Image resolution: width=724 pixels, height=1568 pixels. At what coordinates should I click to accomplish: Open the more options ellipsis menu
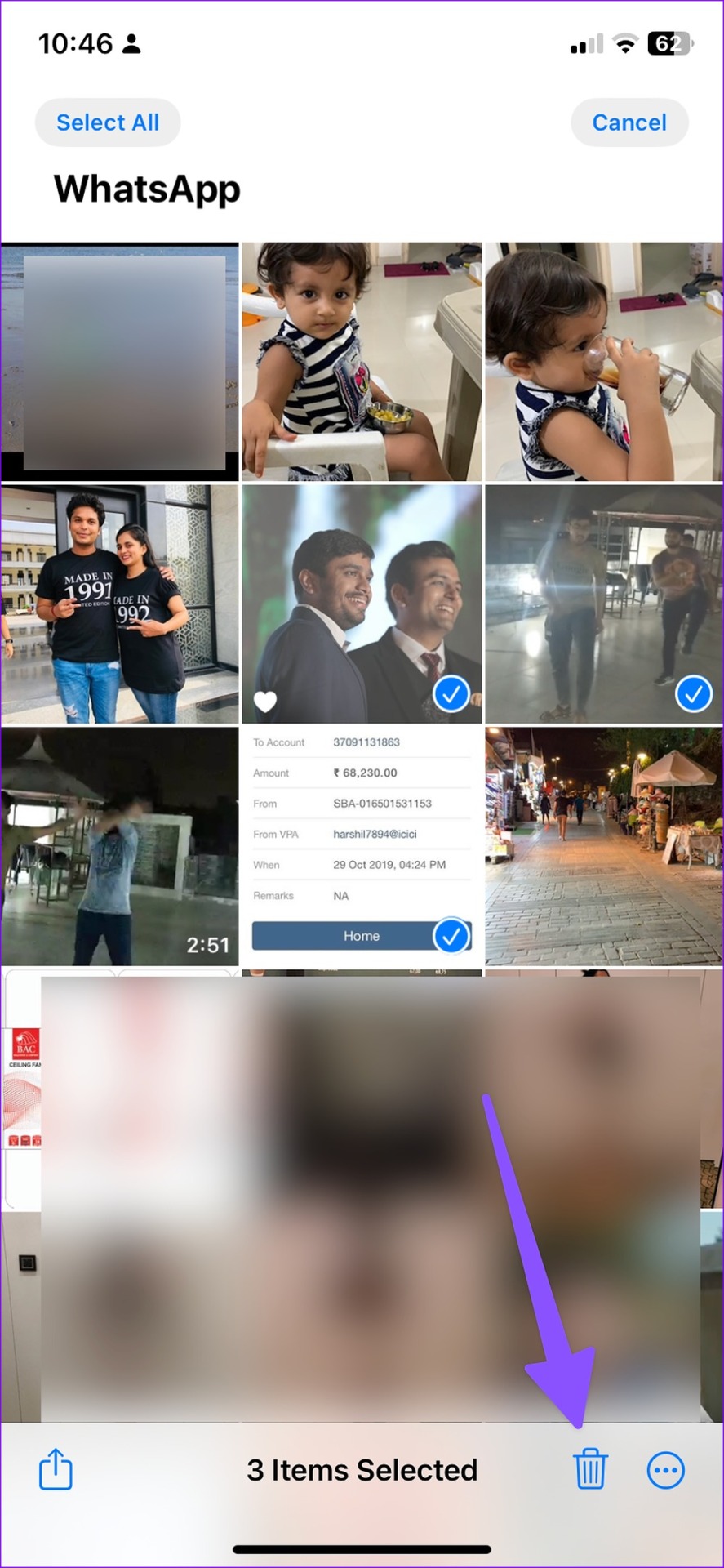(665, 1470)
